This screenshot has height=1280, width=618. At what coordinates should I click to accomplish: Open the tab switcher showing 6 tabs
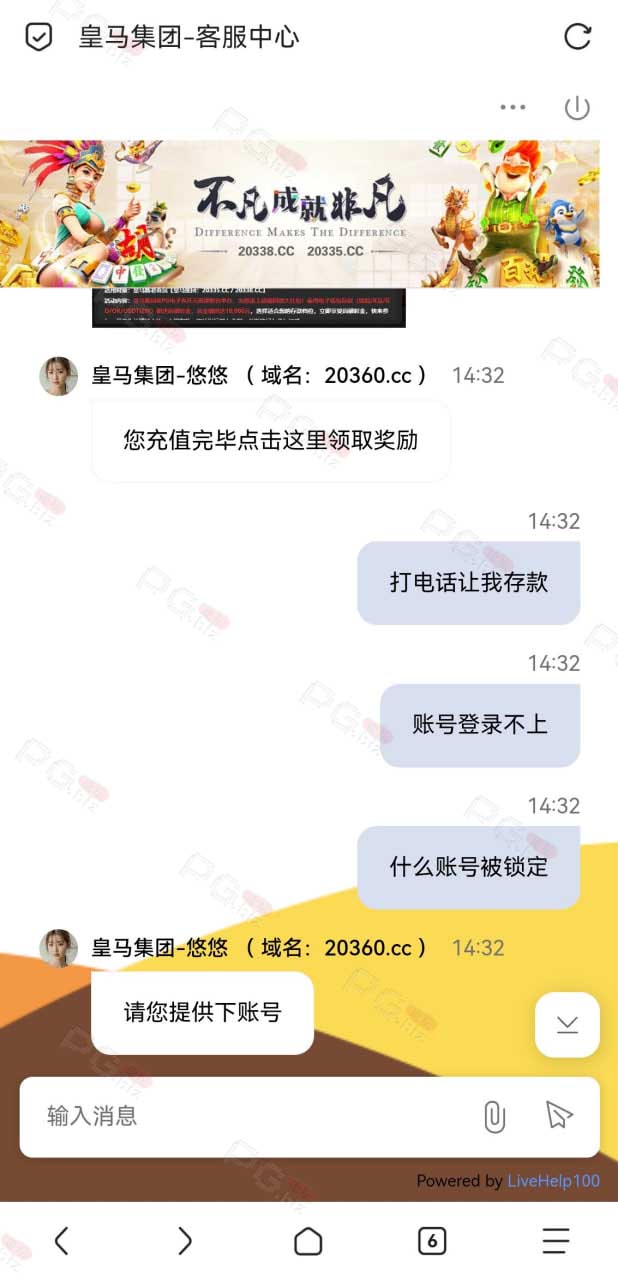tap(432, 1241)
